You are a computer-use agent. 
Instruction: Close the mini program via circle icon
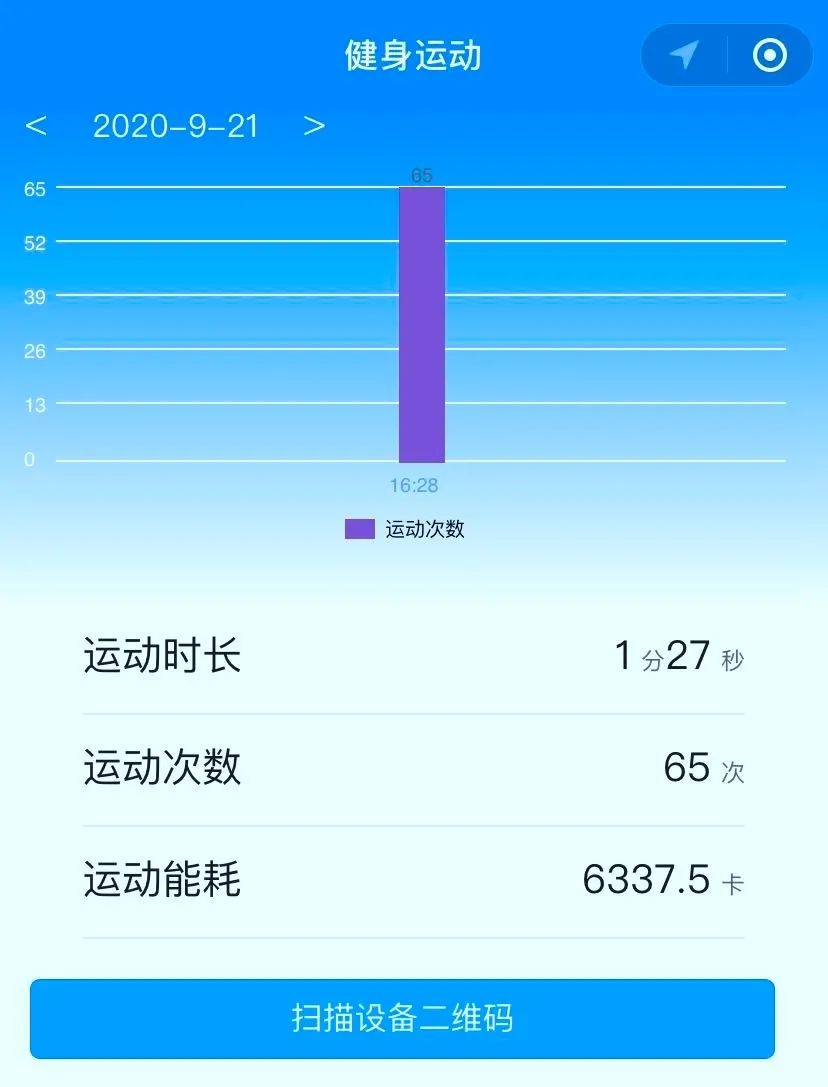(769, 55)
